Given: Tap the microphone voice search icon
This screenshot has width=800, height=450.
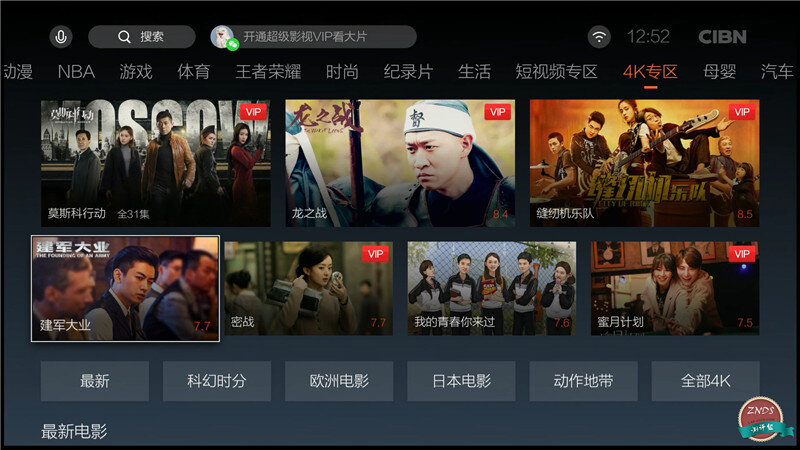Looking at the screenshot, I should point(61,37).
